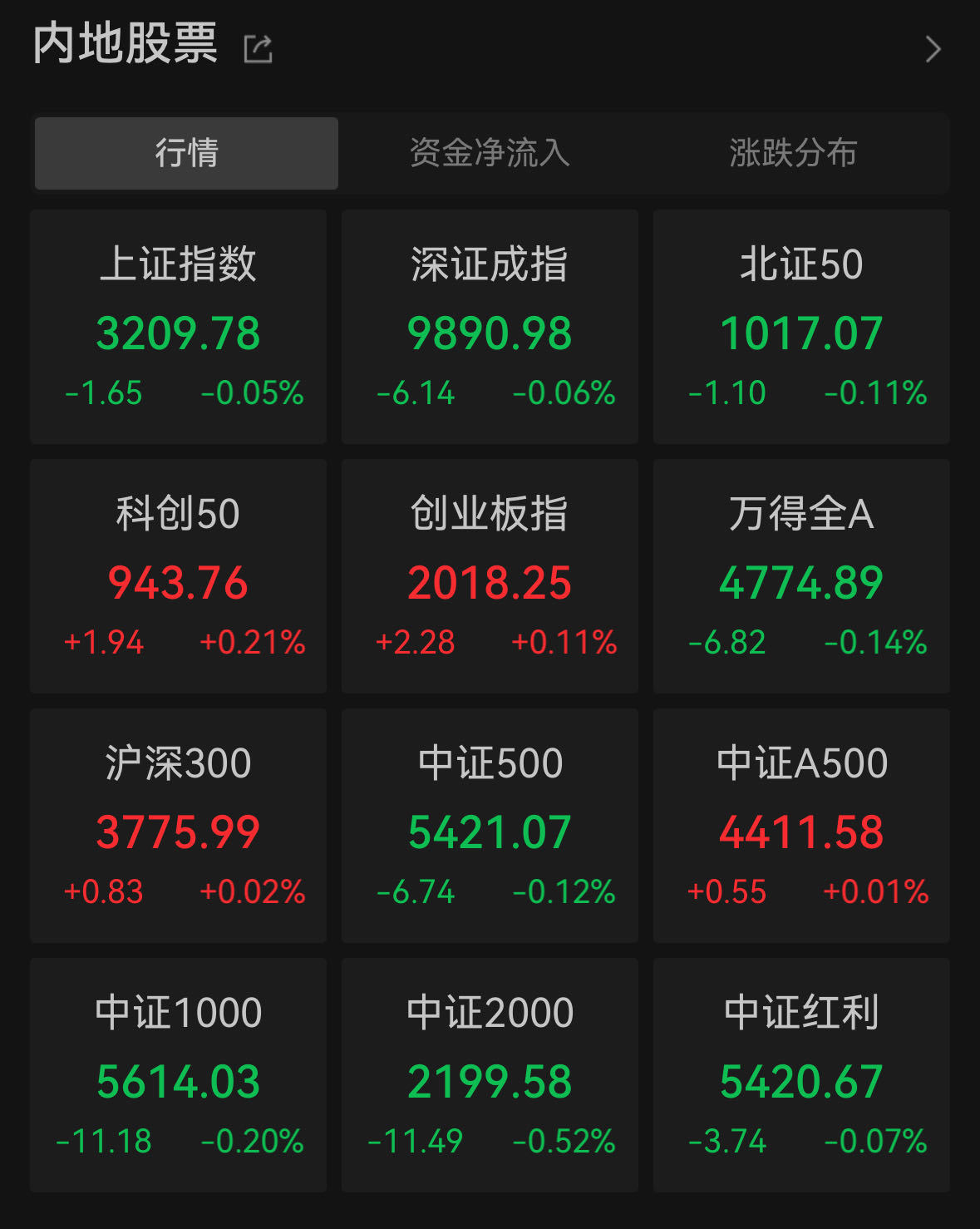Switch to the 资金净流入 tab
The width and height of the screenshot is (980, 1229).
pos(490,152)
